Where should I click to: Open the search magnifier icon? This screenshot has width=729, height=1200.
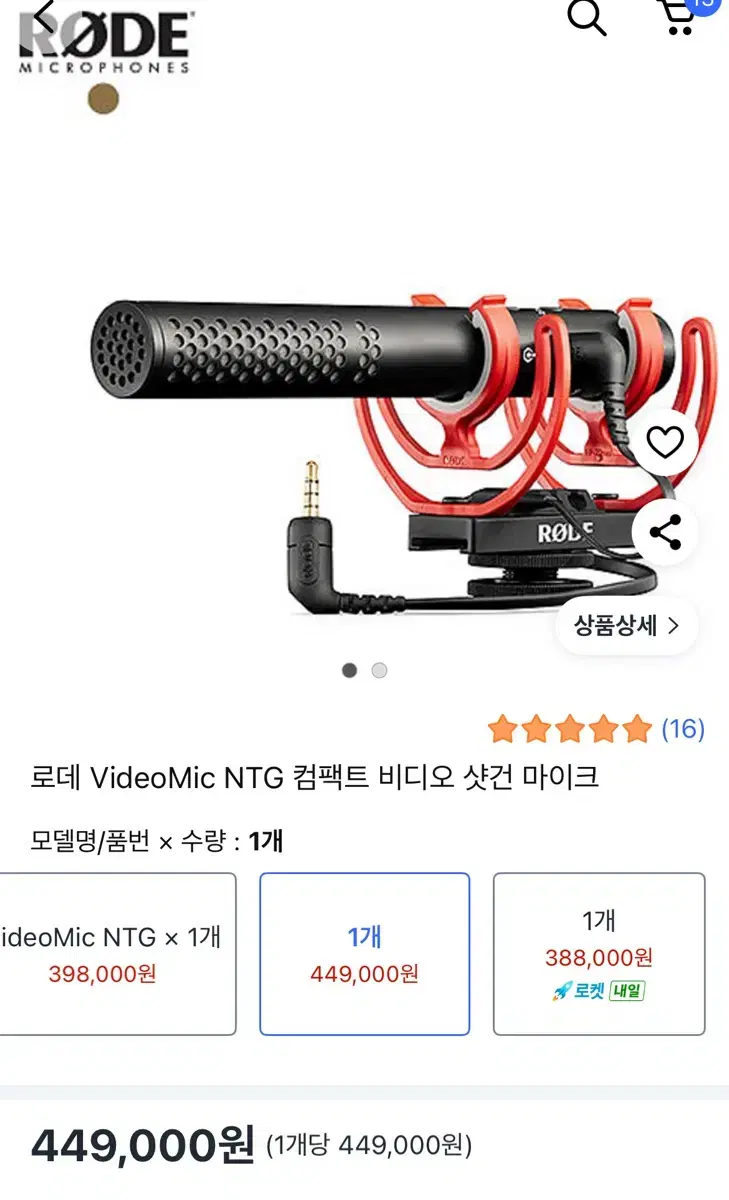click(587, 16)
